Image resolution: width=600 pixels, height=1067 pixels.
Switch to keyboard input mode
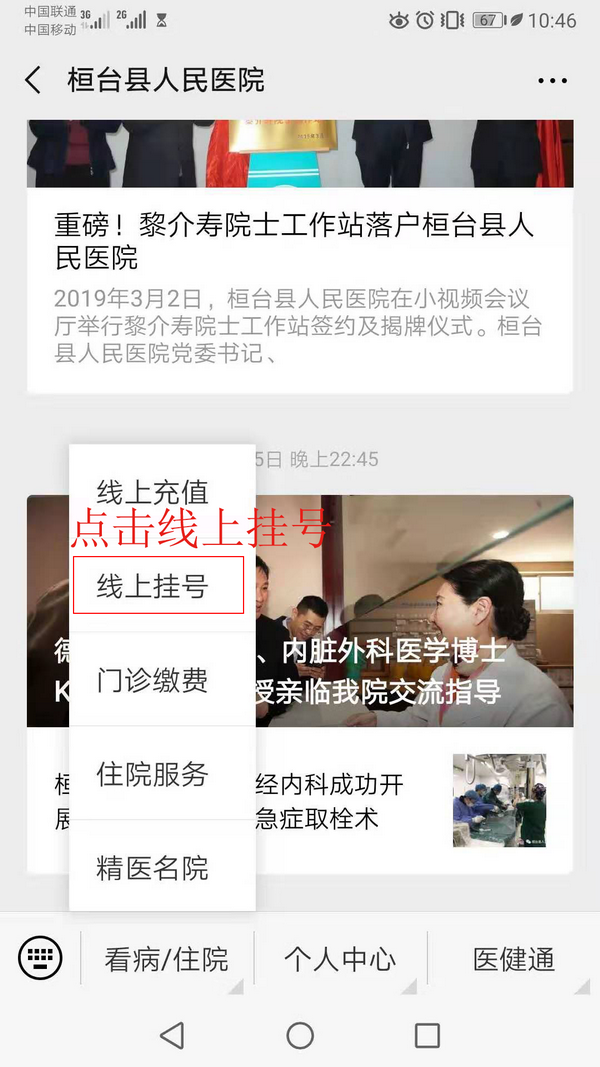click(40, 959)
